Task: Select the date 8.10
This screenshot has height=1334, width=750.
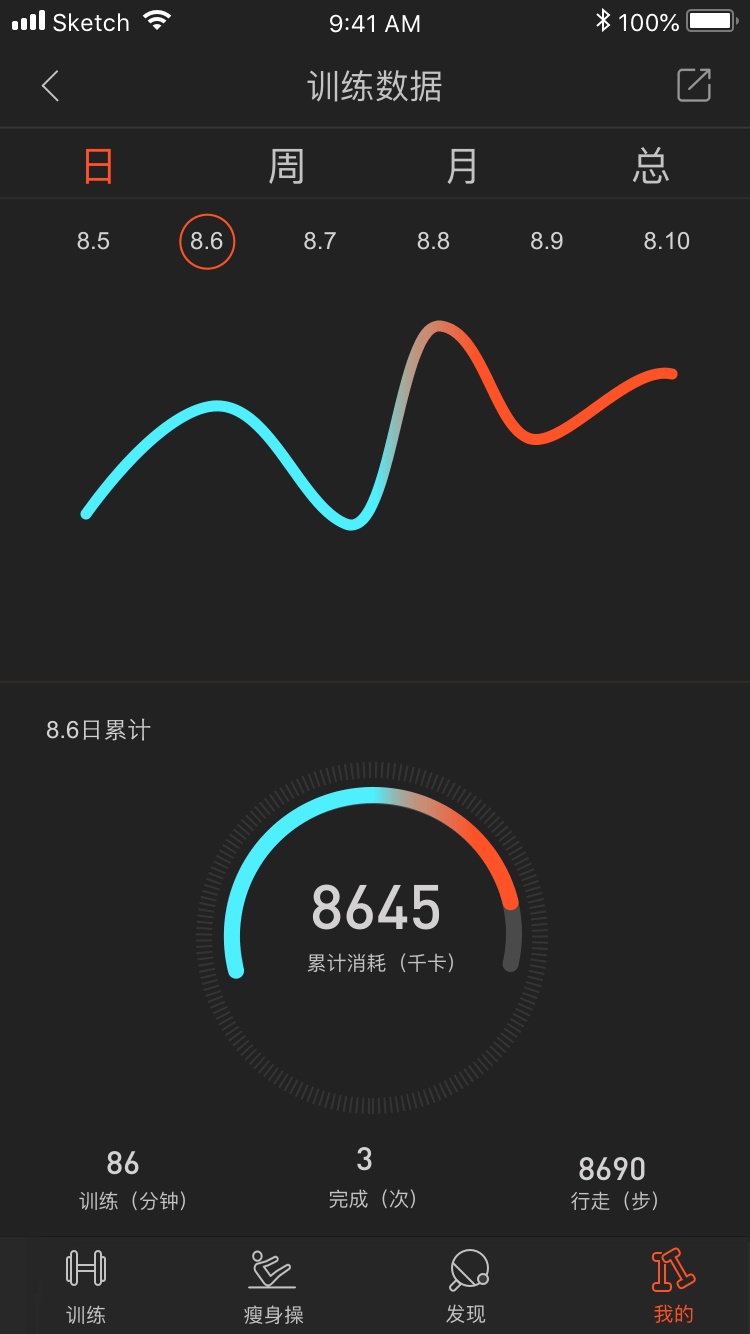Action: click(666, 241)
